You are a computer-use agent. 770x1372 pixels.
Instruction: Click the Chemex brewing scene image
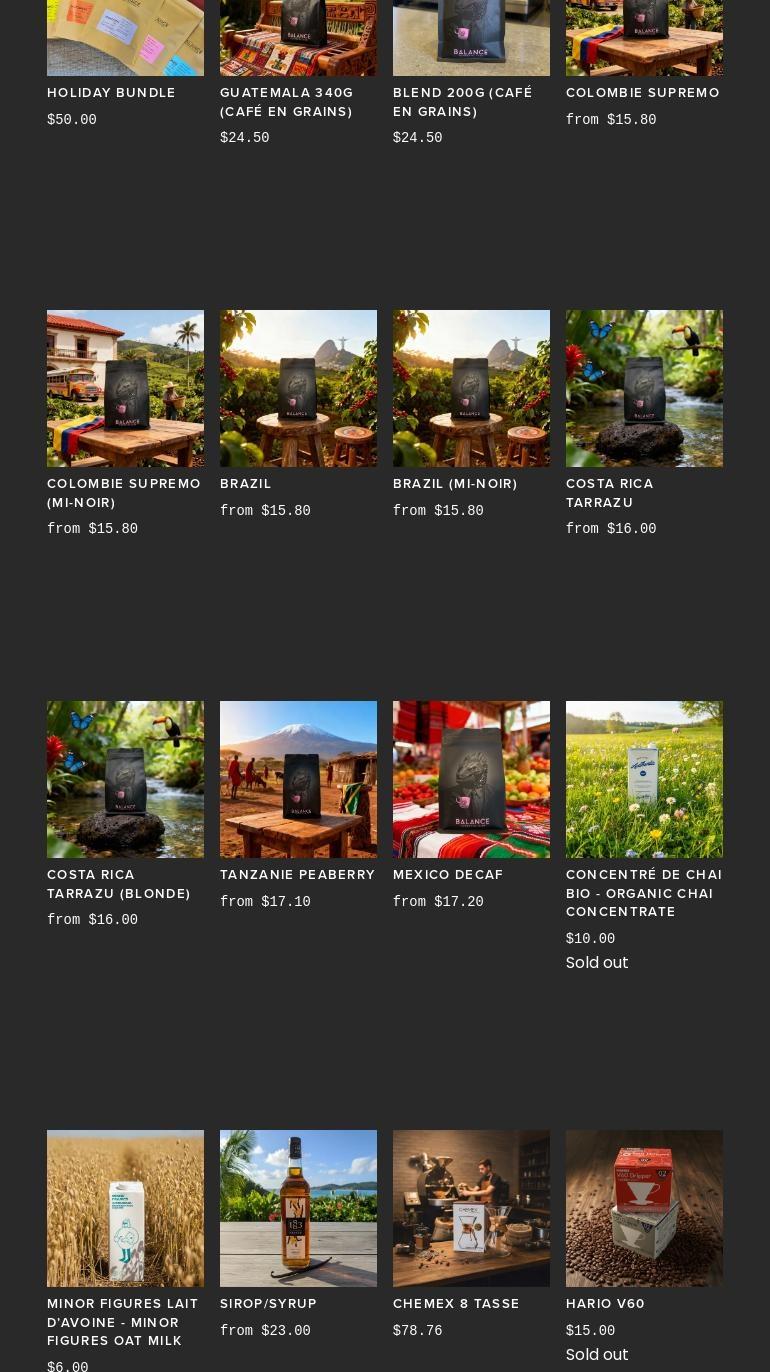pos(471,1208)
